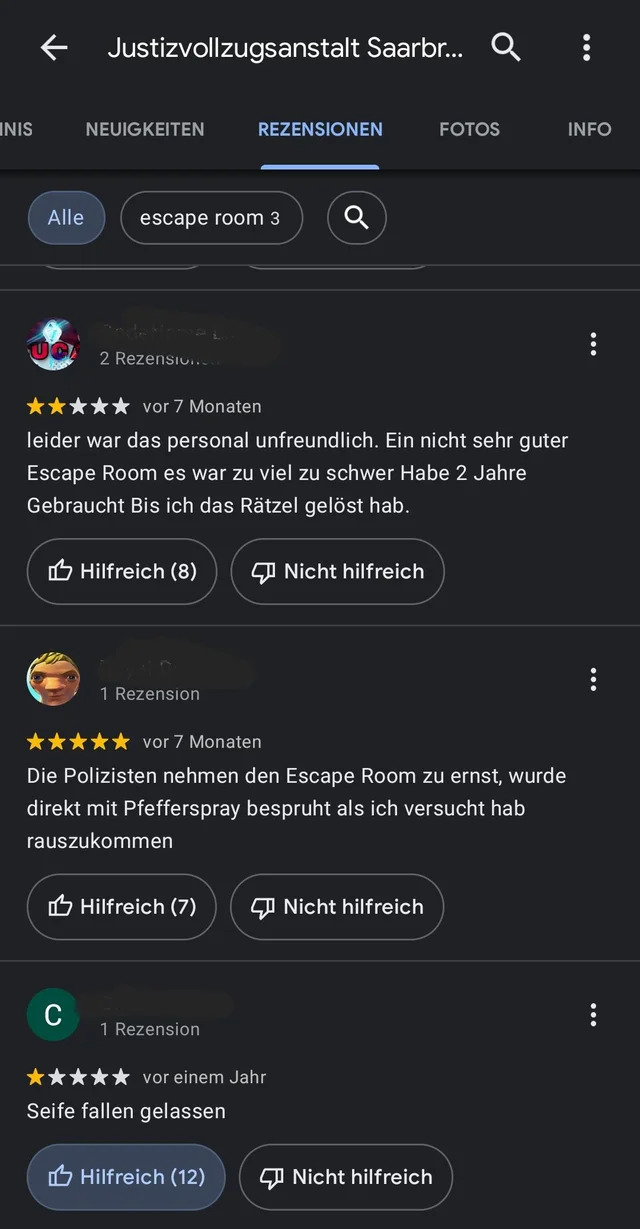Screen dimensions: 640x1229
Task: Filter reviews by escape room chip
Action: tap(211, 218)
